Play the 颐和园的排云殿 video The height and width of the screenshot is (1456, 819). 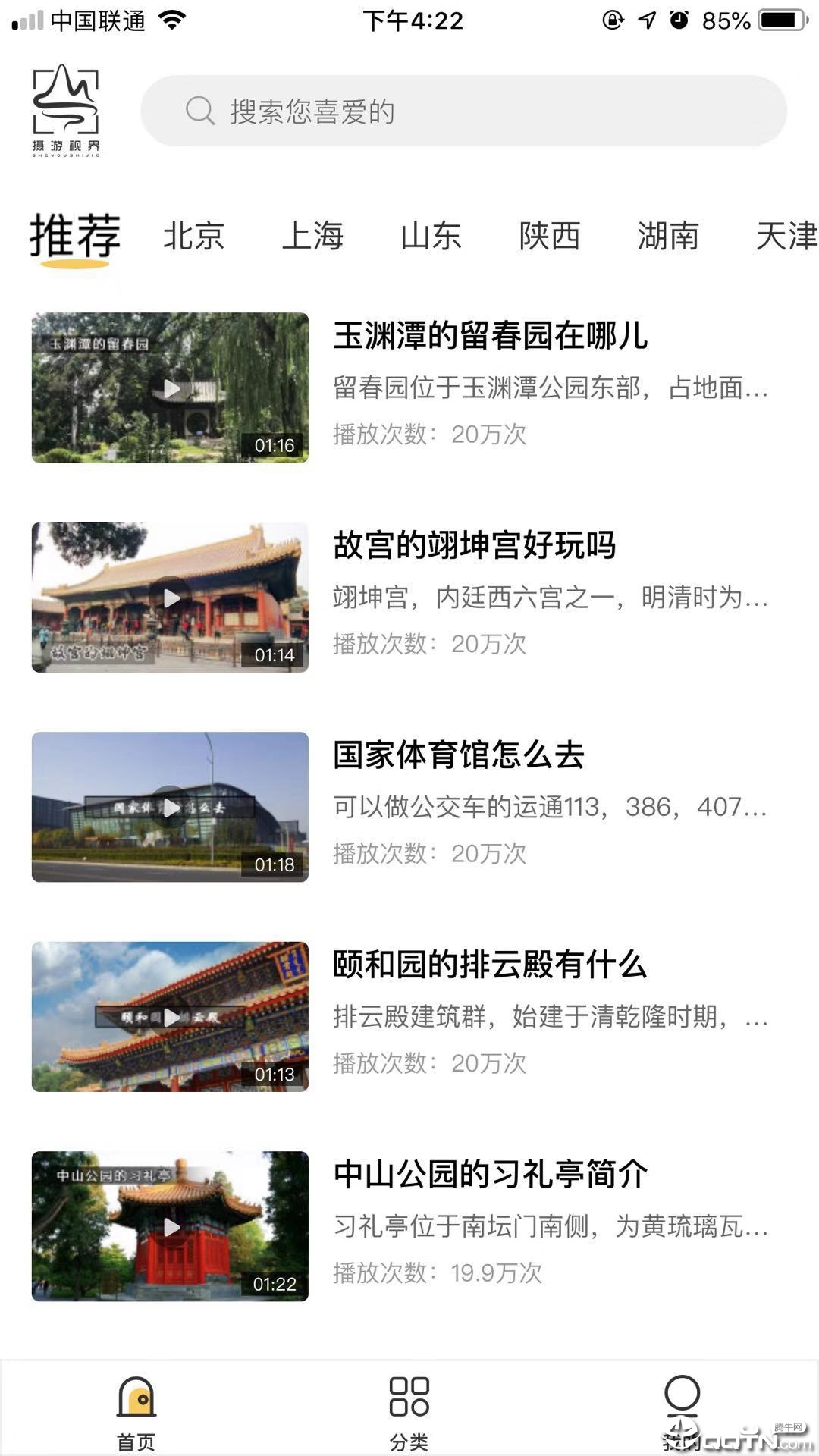tap(170, 1017)
